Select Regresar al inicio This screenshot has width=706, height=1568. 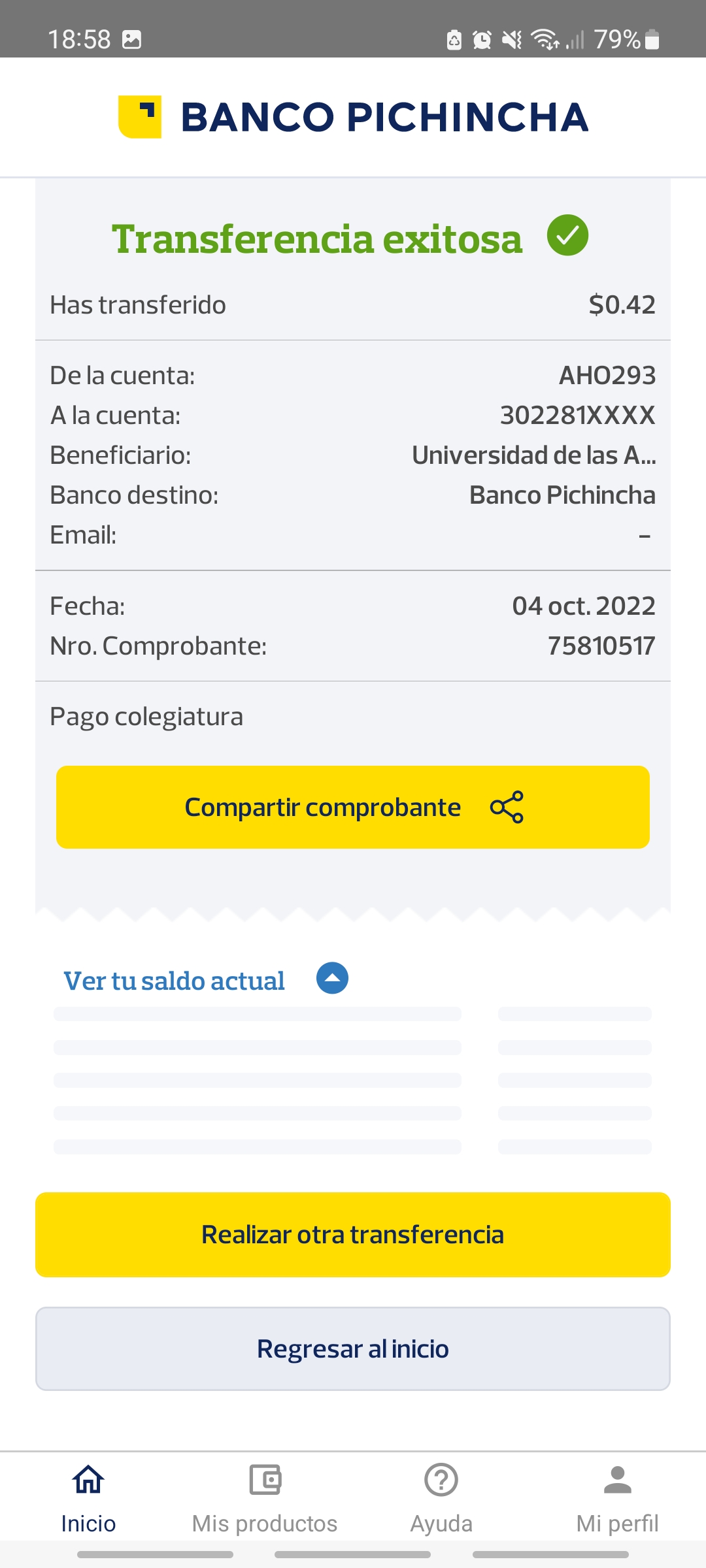coord(353,1348)
